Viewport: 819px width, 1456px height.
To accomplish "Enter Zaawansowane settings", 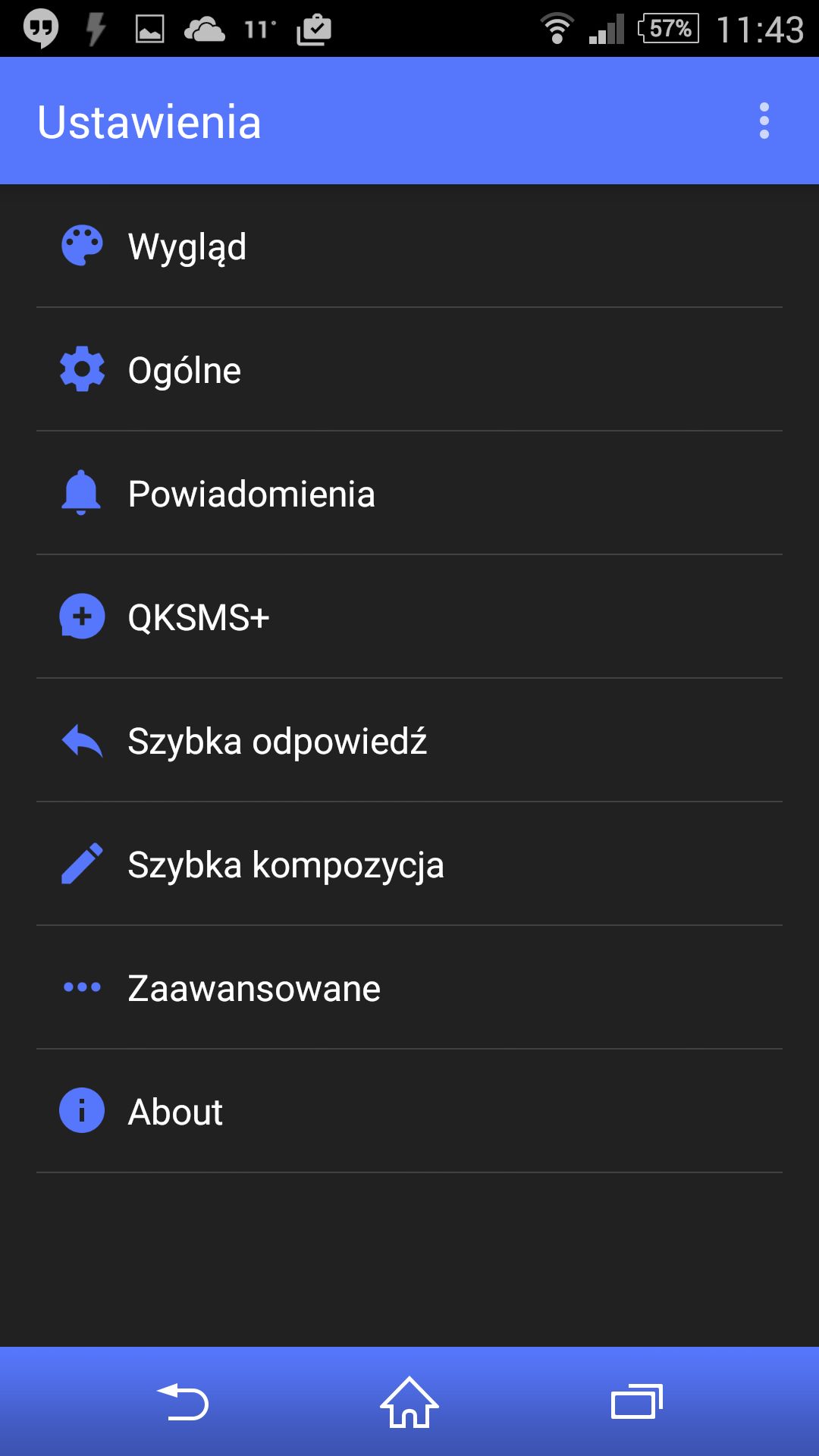I will tap(409, 987).
